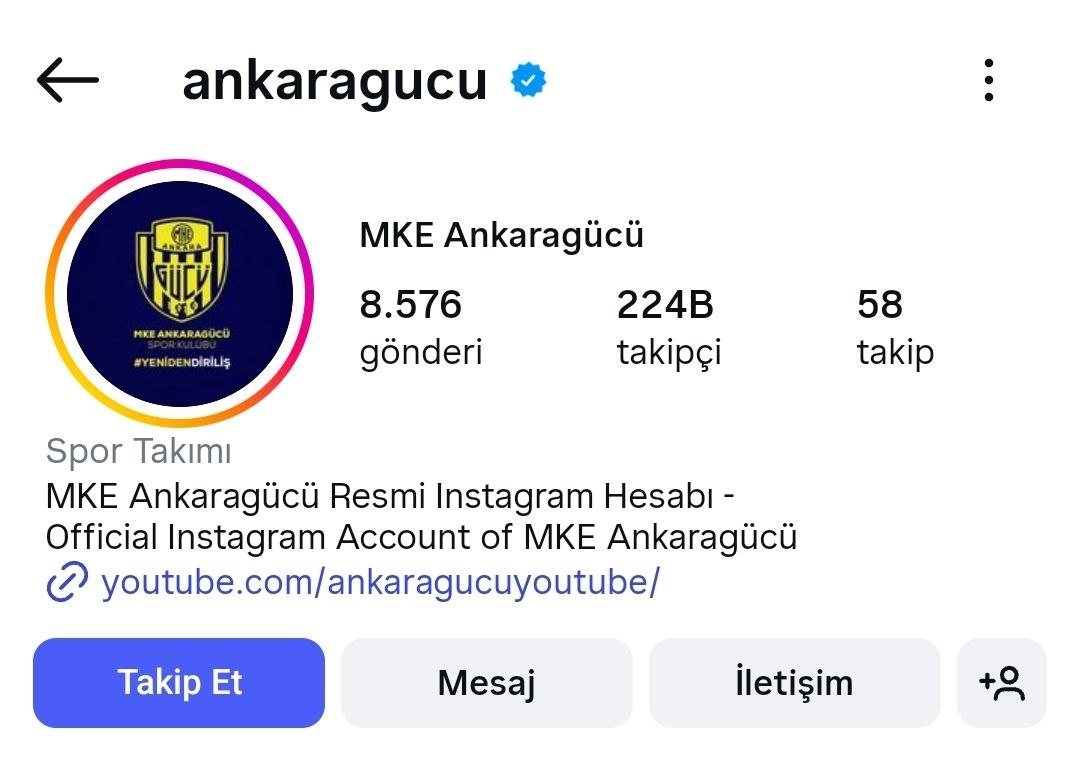The width and height of the screenshot is (1080, 761).
Task: Open İletişim contact options
Action: point(794,683)
